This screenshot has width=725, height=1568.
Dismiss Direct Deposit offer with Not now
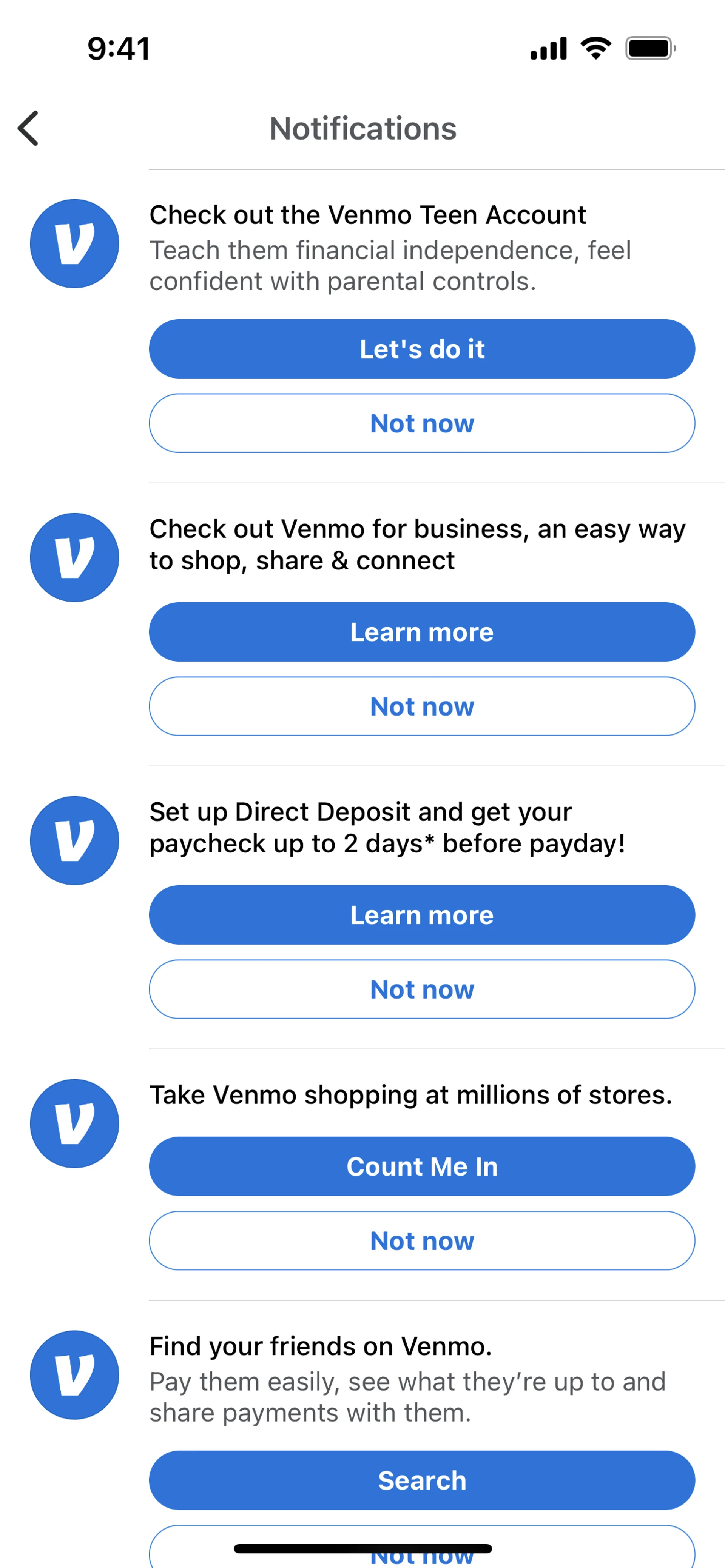point(422,989)
